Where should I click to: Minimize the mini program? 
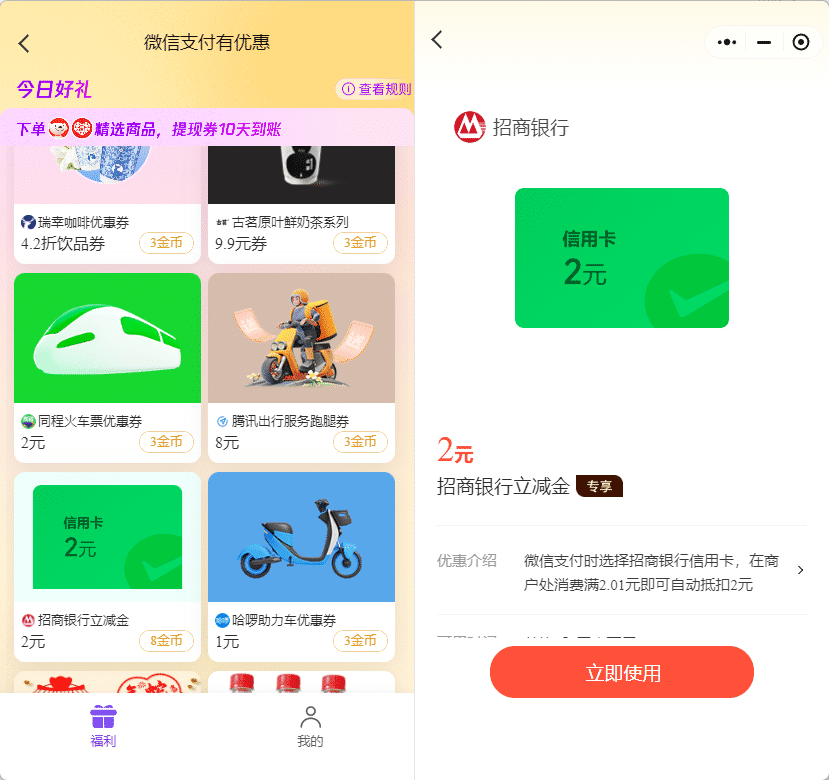click(x=764, y=42)
